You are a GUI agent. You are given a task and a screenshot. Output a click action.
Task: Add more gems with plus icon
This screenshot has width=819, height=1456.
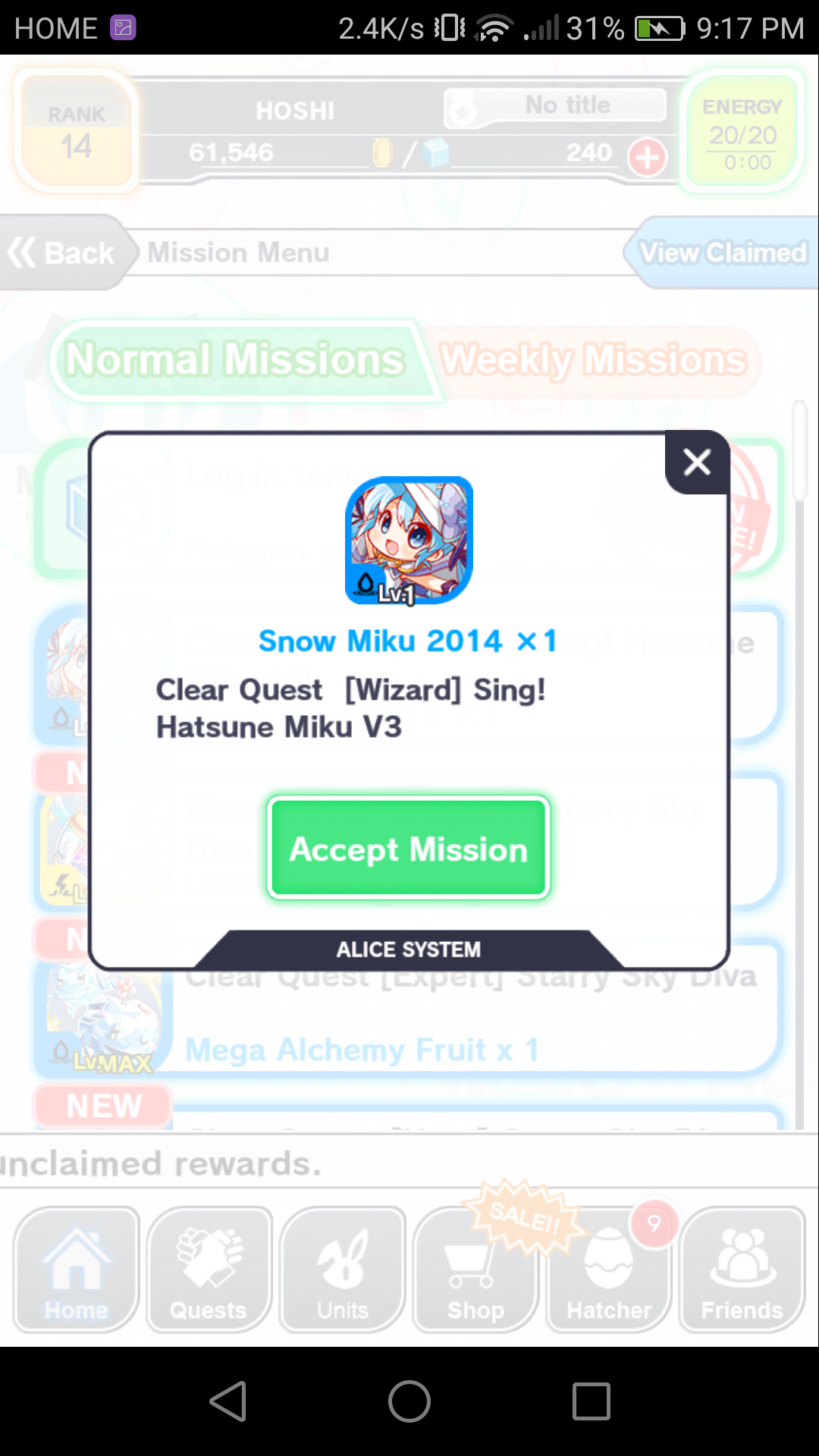(647, 158)
